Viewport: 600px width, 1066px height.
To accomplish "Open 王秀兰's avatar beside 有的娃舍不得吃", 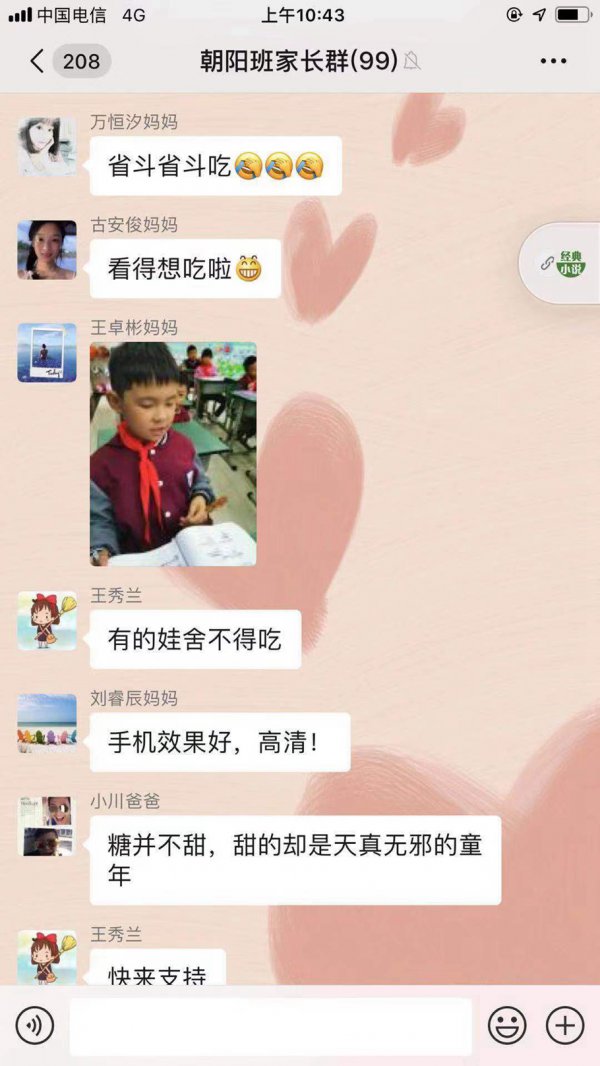I will click(47, 620).
